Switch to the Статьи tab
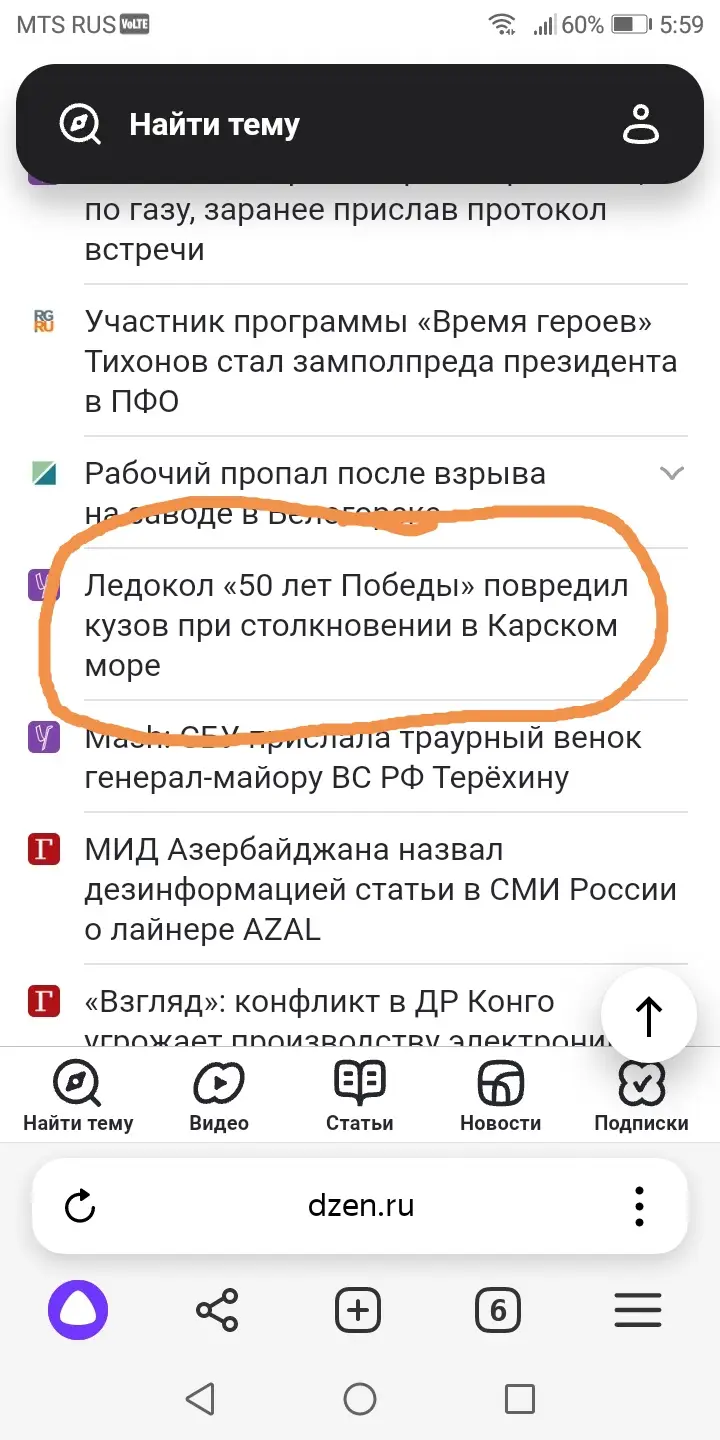 point(359,1095)
